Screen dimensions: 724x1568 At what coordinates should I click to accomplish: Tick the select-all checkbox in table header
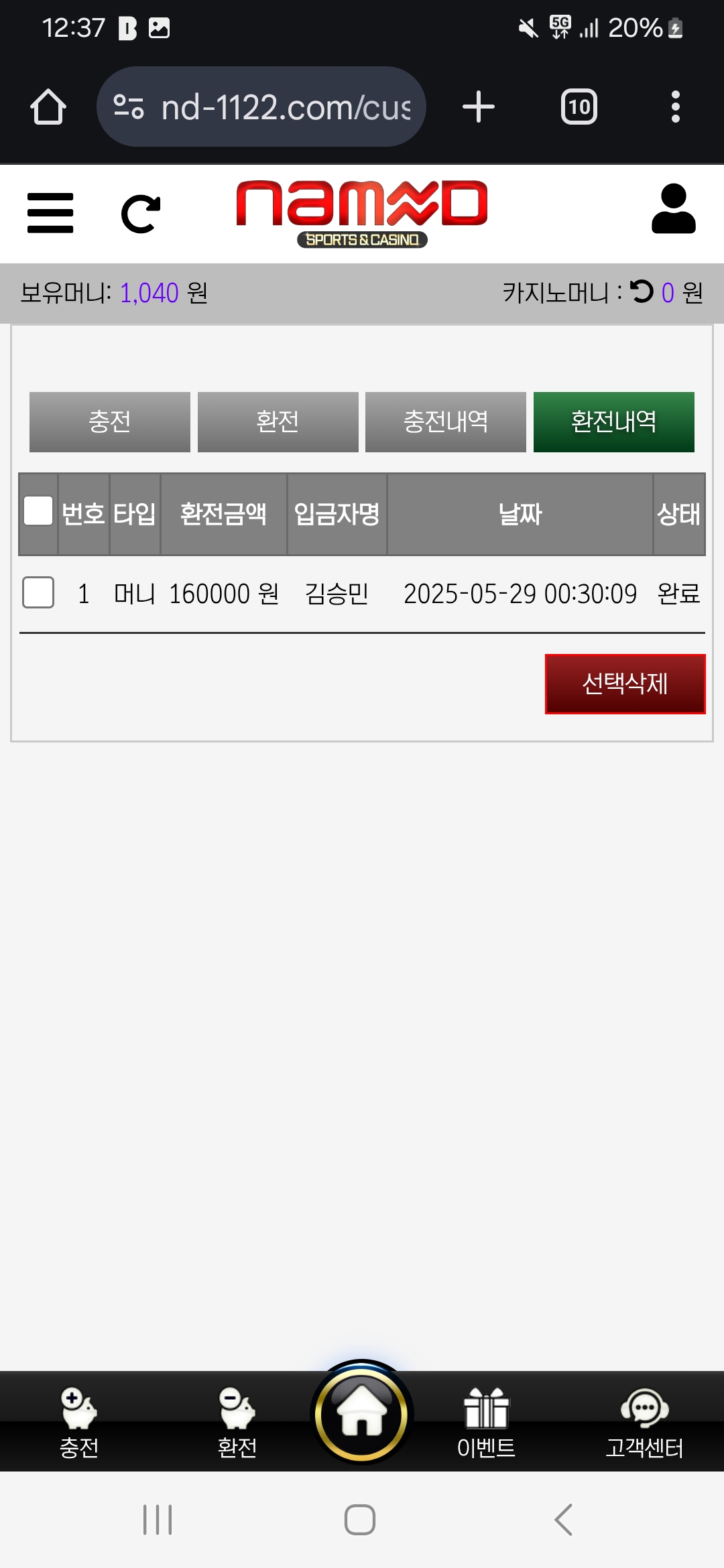point(38,511)
